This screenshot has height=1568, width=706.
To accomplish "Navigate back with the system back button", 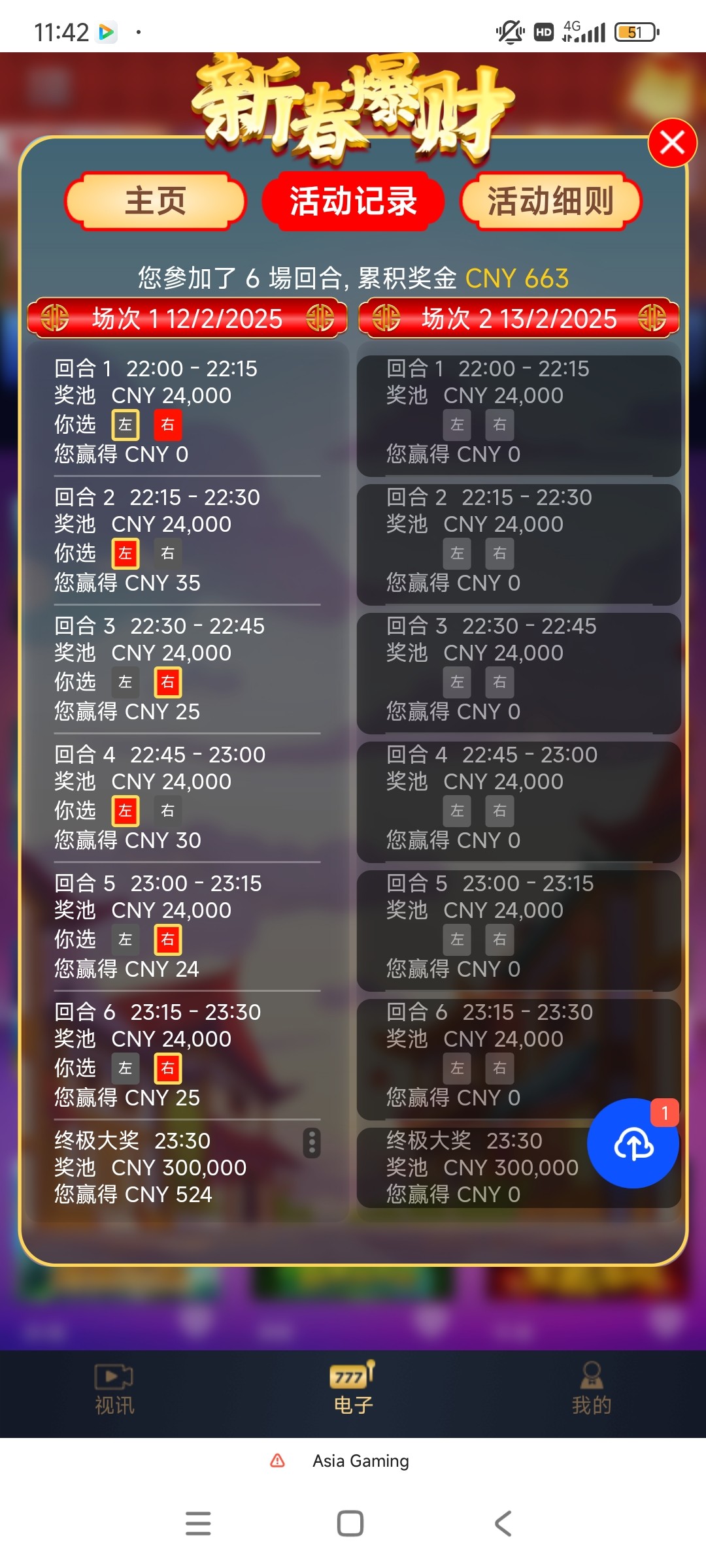I will point(503,1524).
